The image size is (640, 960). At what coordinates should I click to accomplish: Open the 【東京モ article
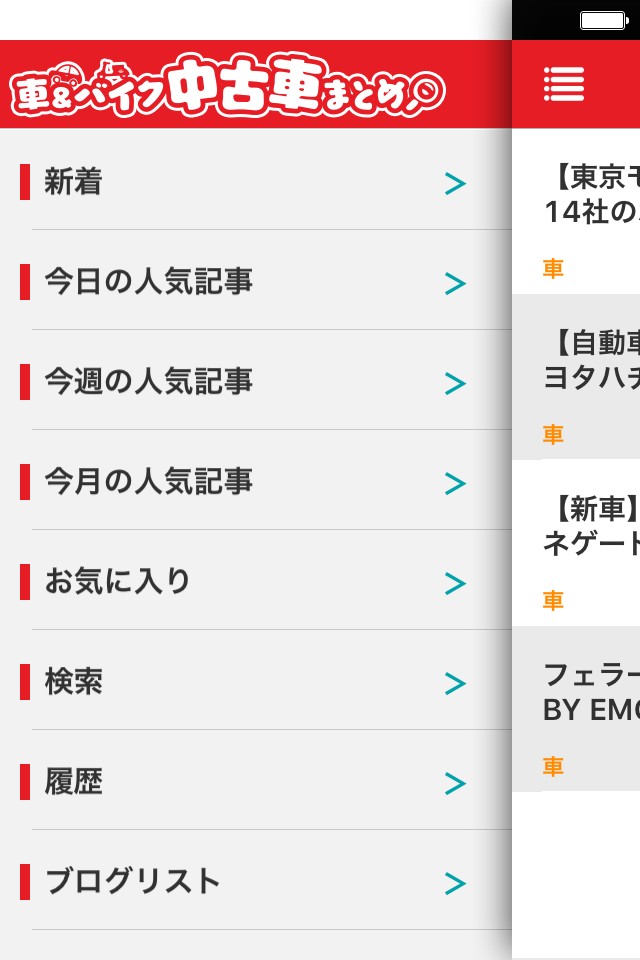590,195
